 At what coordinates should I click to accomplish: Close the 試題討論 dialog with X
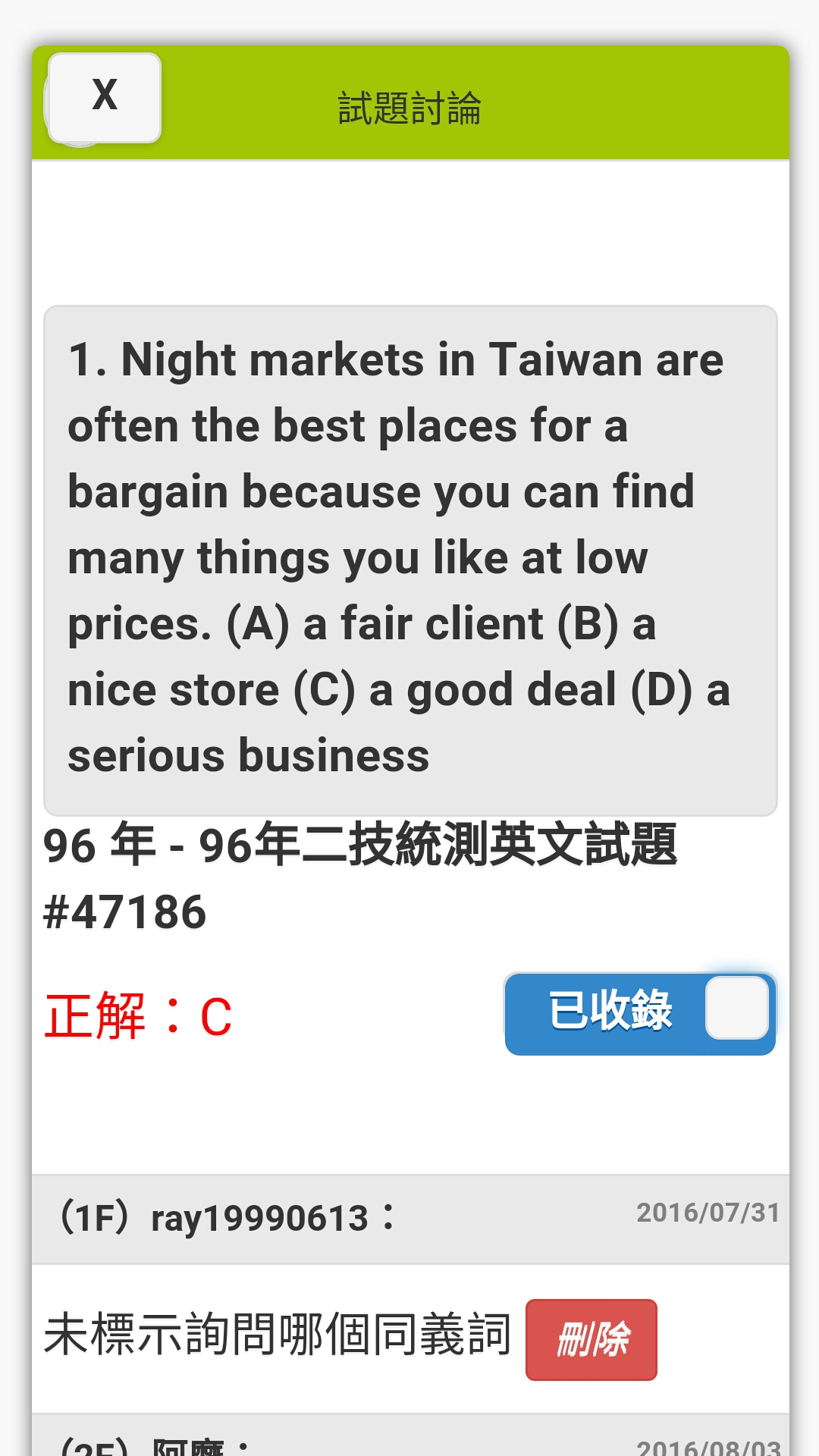click(x=105, y=97)
